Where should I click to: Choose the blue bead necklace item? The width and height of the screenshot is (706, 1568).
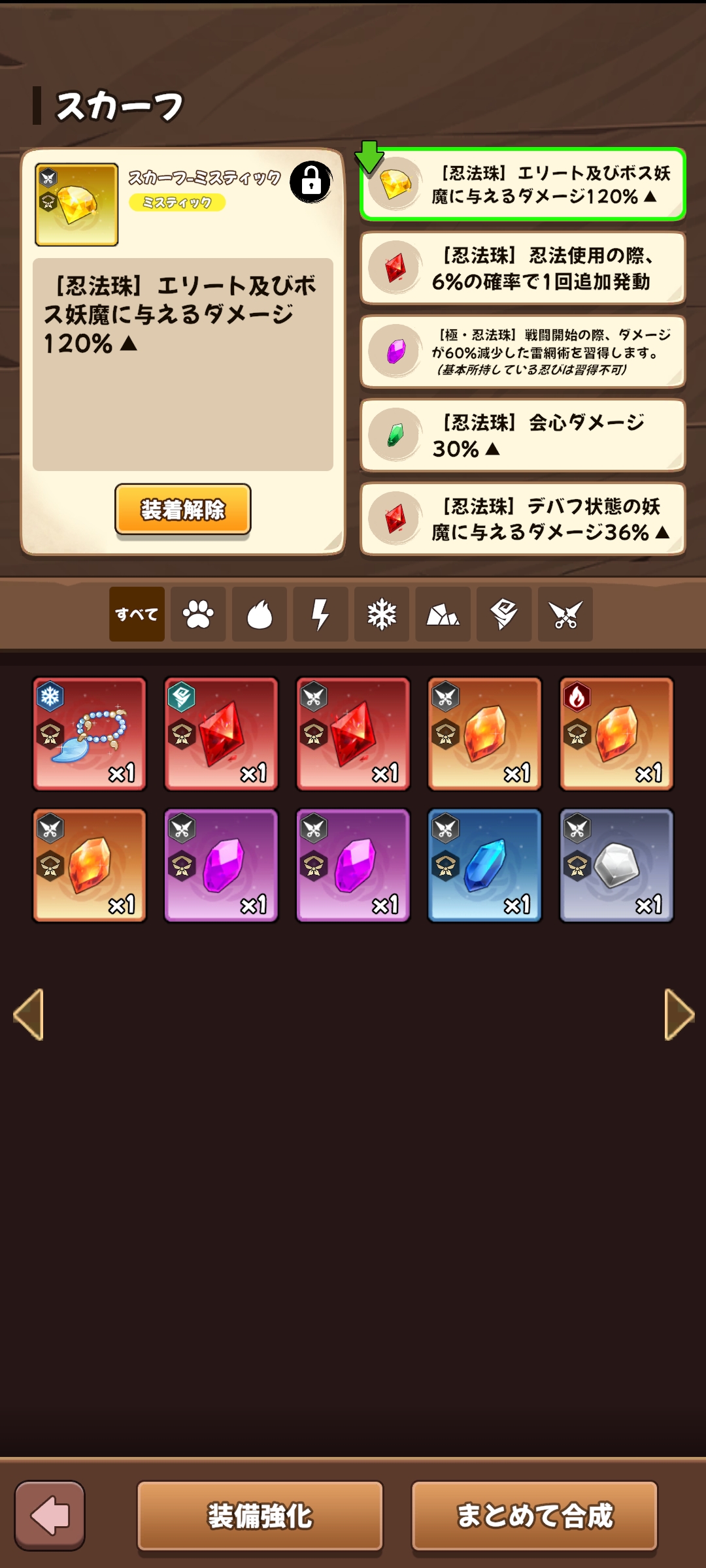[90, 734]
